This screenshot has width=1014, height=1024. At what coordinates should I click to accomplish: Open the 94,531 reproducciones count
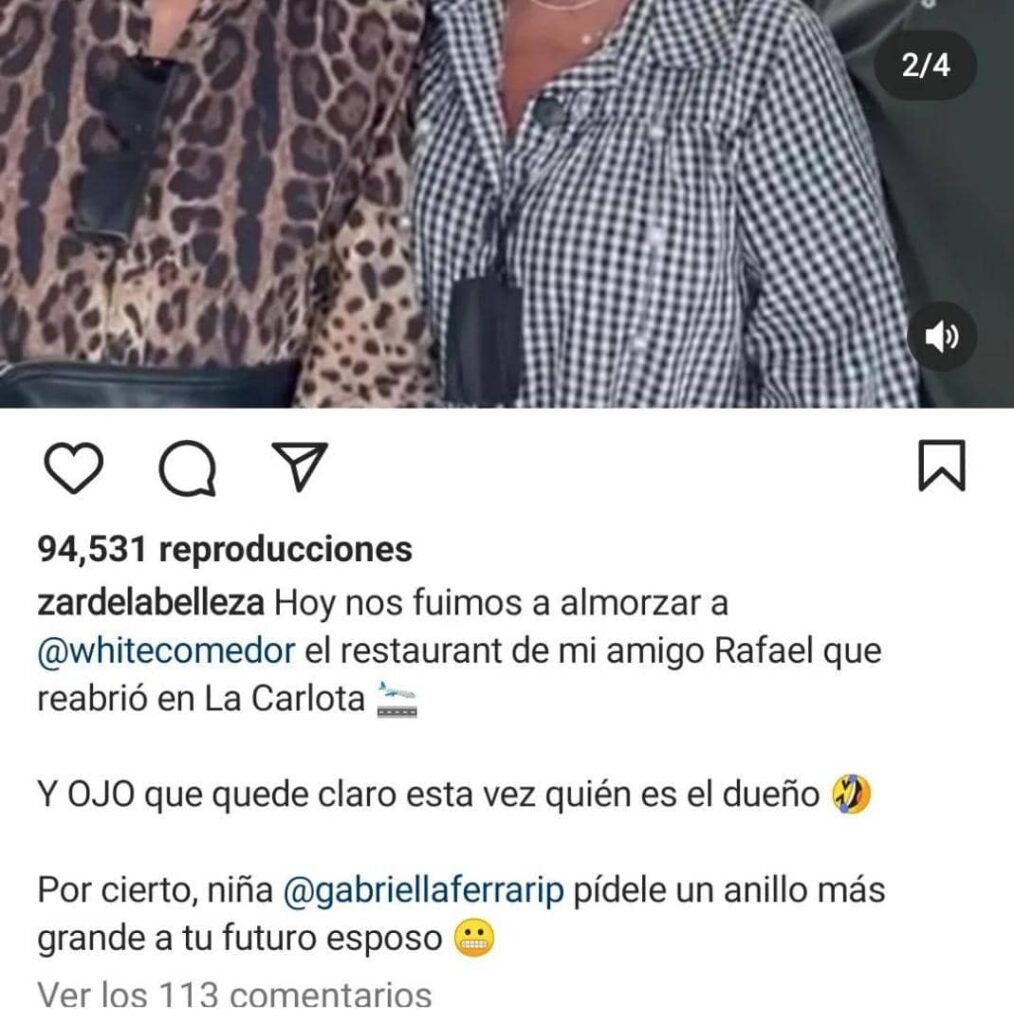point(224,548)
